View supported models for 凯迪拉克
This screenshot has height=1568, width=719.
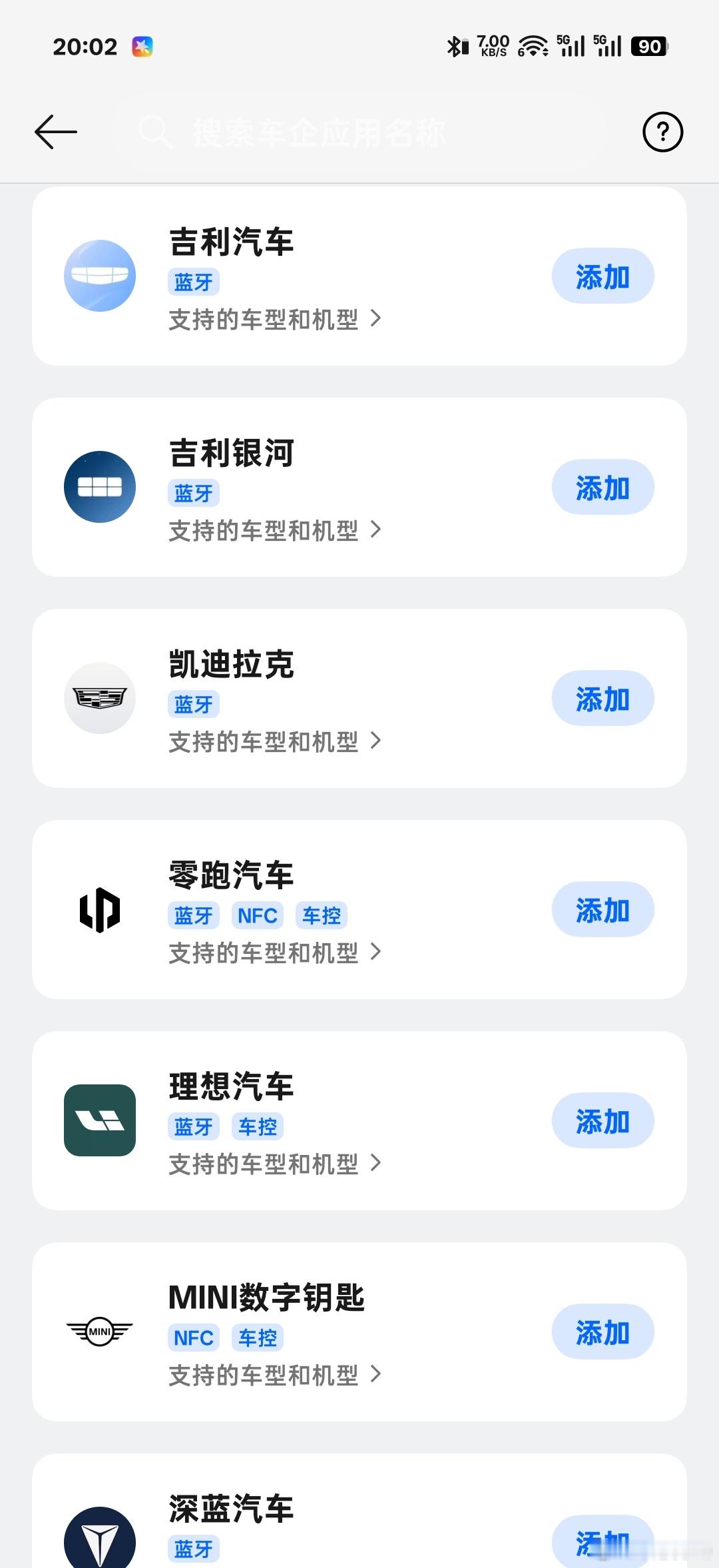(275, 742)
